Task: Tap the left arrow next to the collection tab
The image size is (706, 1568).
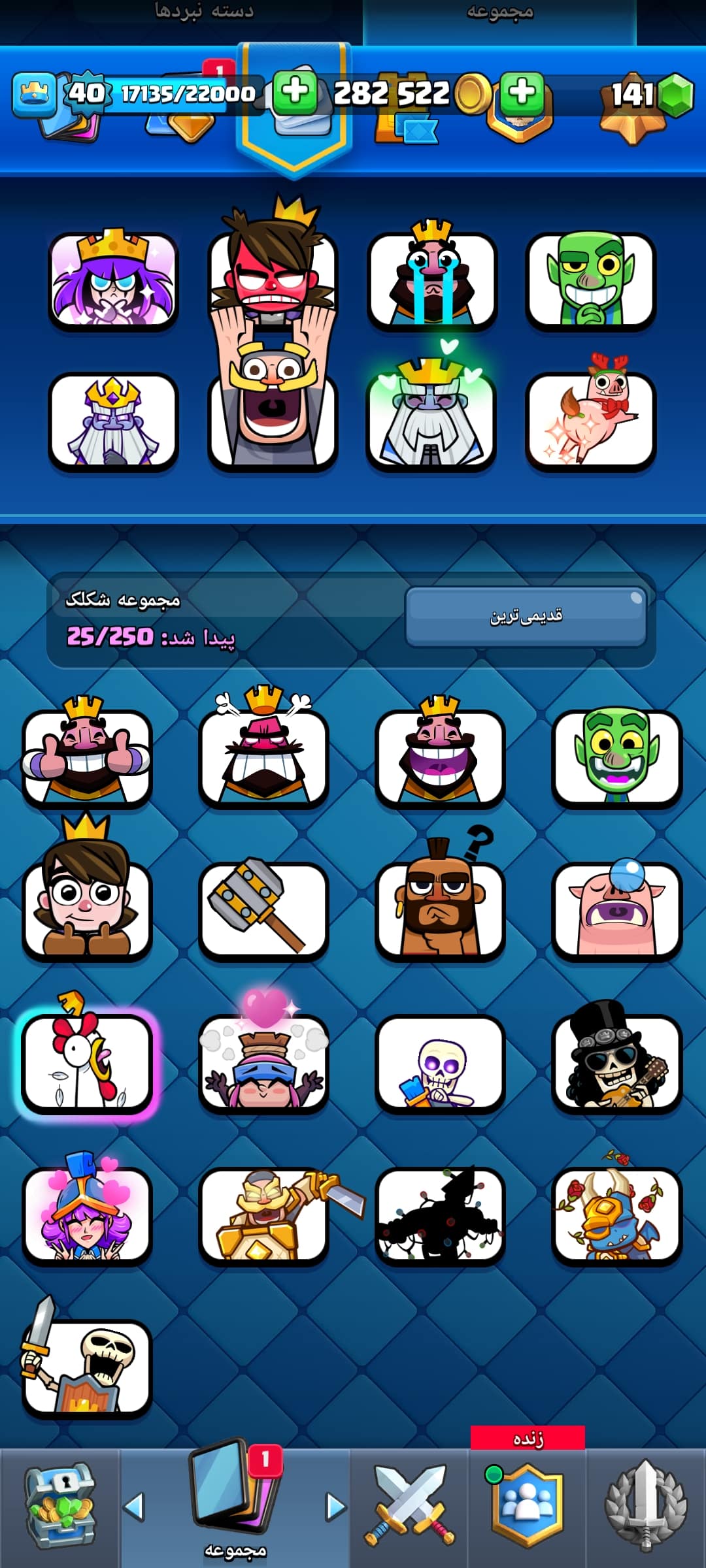Action: (x=134, y=1507)
